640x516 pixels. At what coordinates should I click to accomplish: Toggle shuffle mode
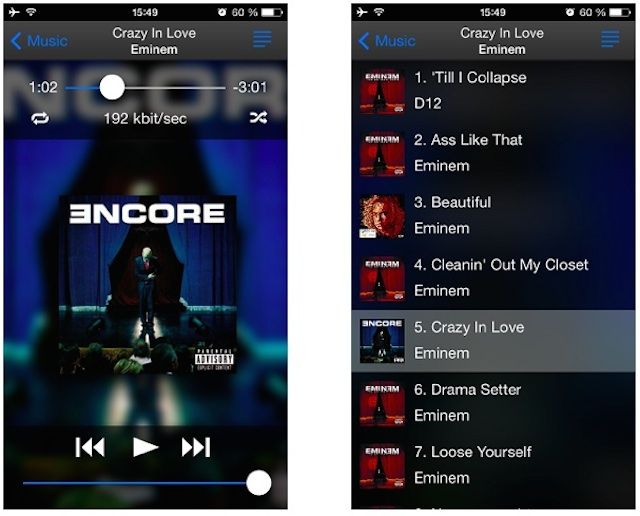tap(258, 118)
